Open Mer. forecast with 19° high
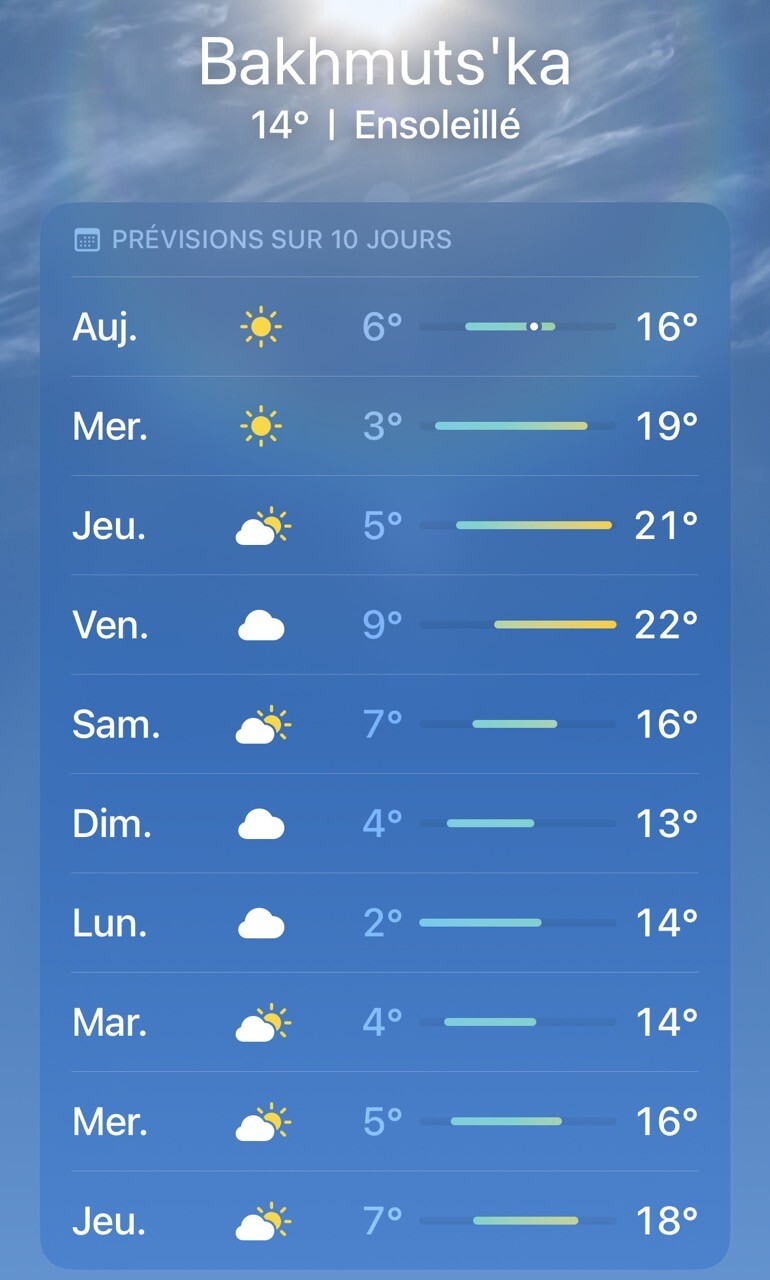Screen dimensions: 770x1280 coord(385,427)
